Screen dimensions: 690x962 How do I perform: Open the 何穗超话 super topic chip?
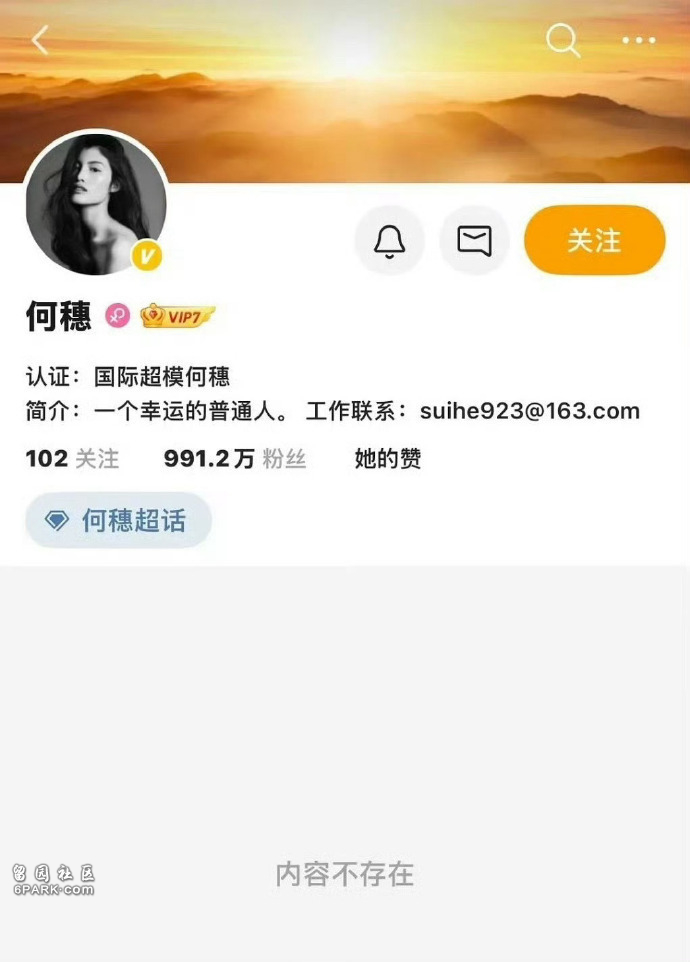[118, 520]
